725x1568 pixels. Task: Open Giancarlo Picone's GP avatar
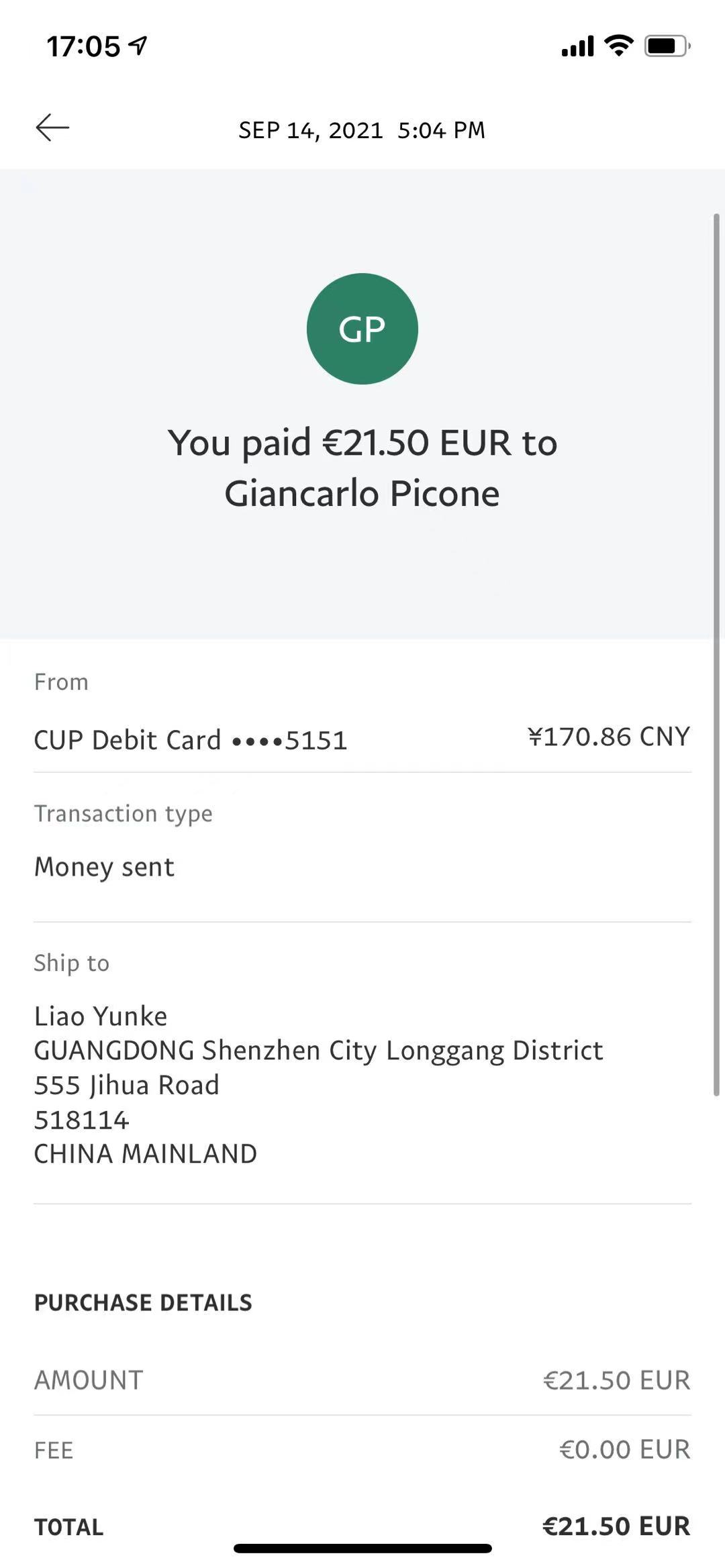point(362,329)
